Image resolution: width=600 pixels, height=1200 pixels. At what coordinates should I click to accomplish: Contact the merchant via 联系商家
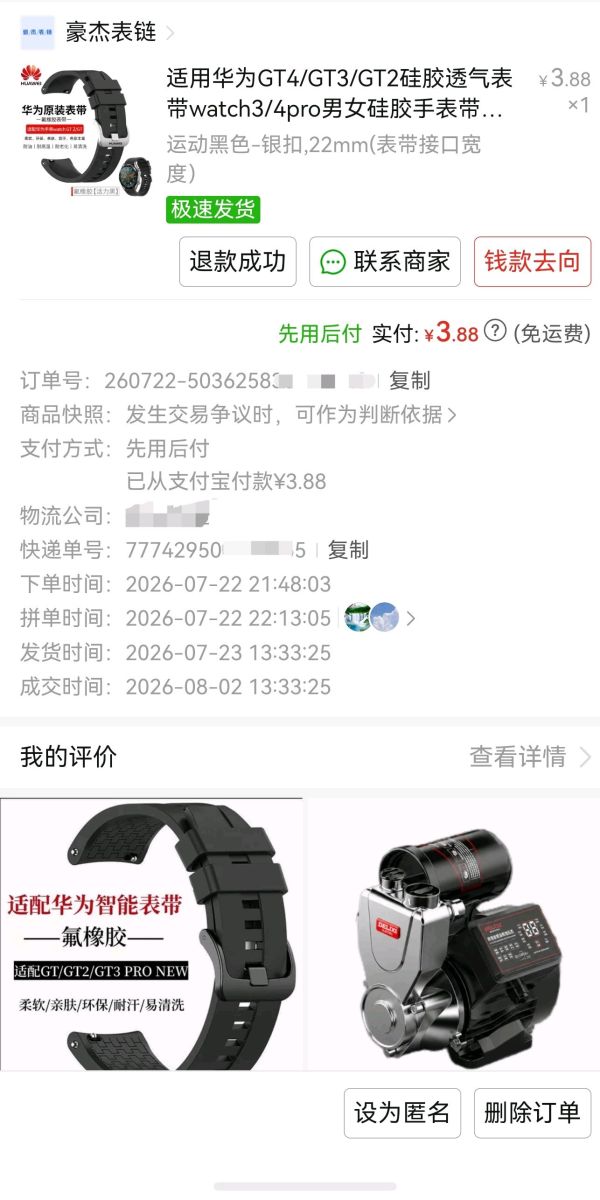click(385, 262)
